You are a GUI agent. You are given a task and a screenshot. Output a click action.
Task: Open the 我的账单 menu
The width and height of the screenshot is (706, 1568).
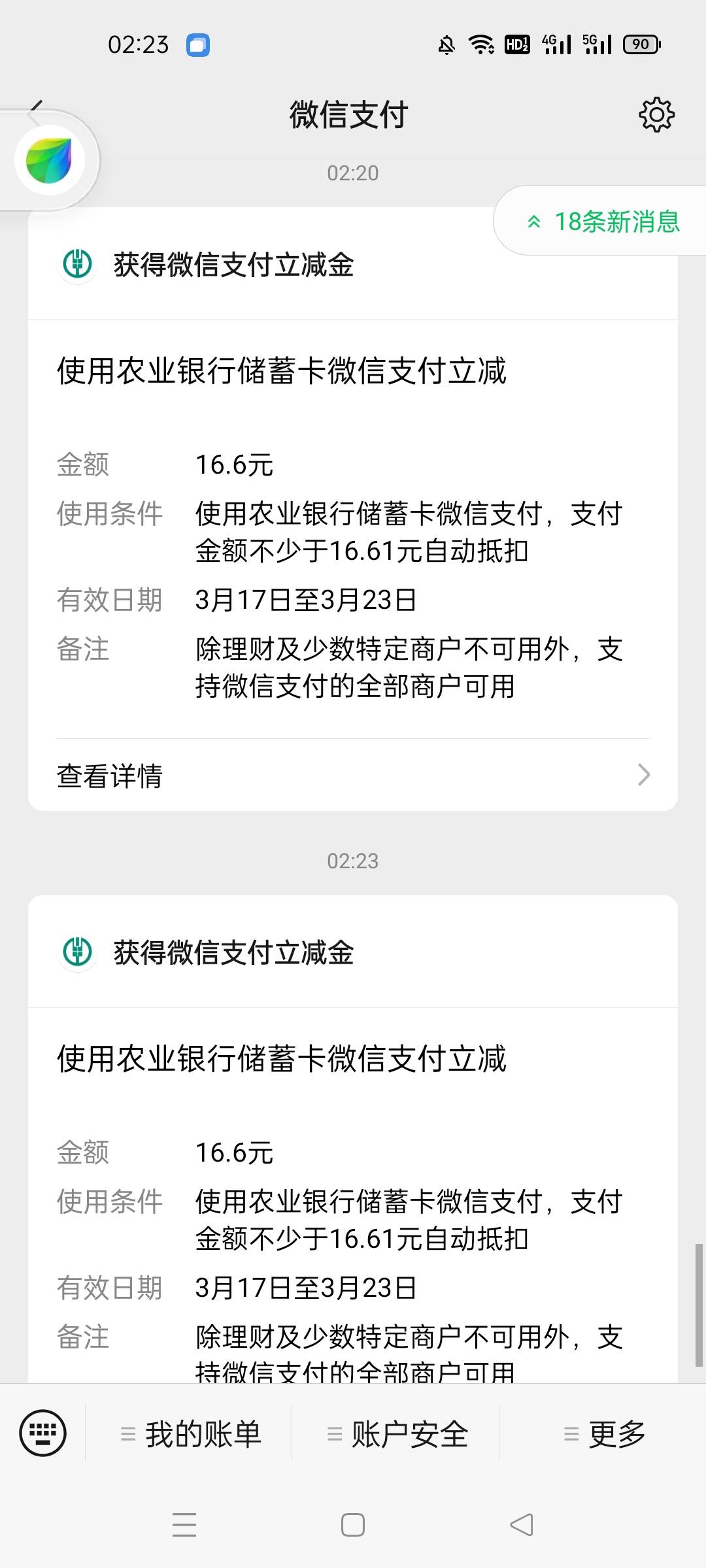coord(190,1434)
